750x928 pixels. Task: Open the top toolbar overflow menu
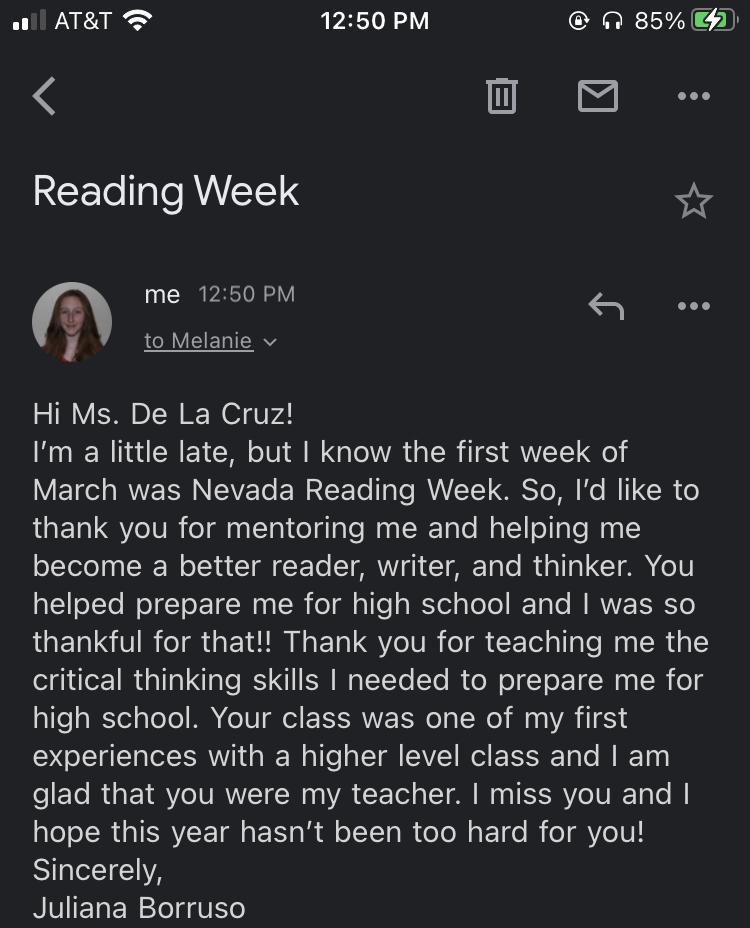pos(693,96)
